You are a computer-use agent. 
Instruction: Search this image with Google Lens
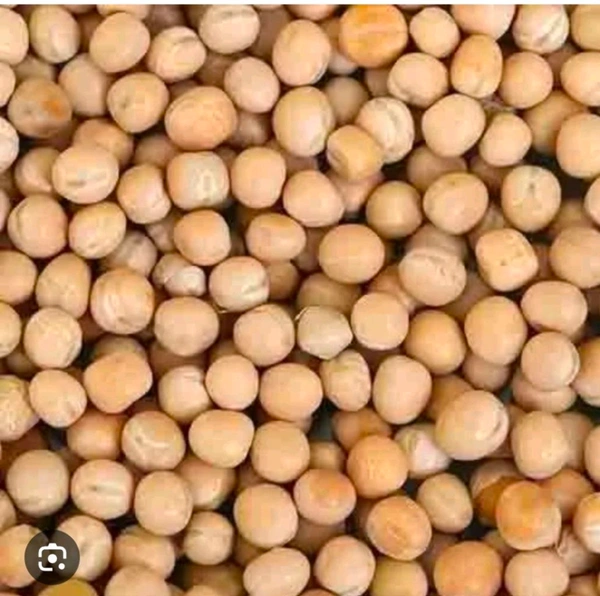[52, 557]
